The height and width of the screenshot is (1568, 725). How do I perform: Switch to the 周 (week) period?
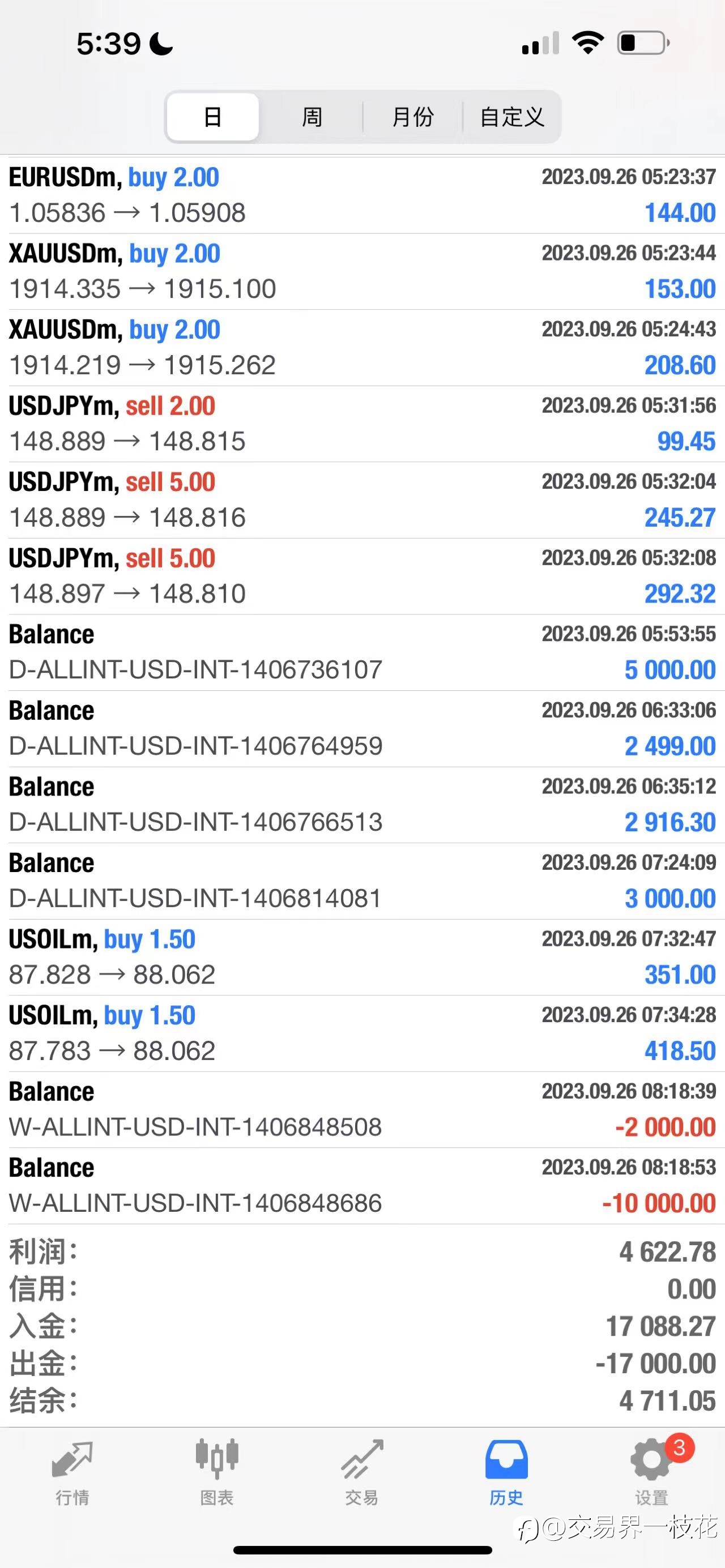pyautogui.click(x=312, y=117)
